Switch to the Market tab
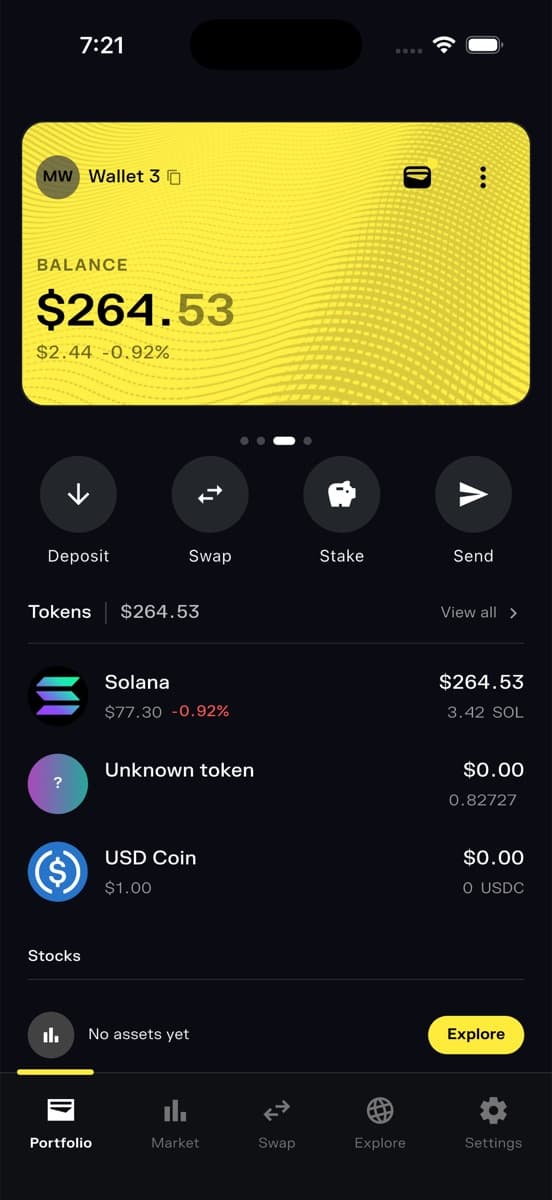 point(175,1123)
